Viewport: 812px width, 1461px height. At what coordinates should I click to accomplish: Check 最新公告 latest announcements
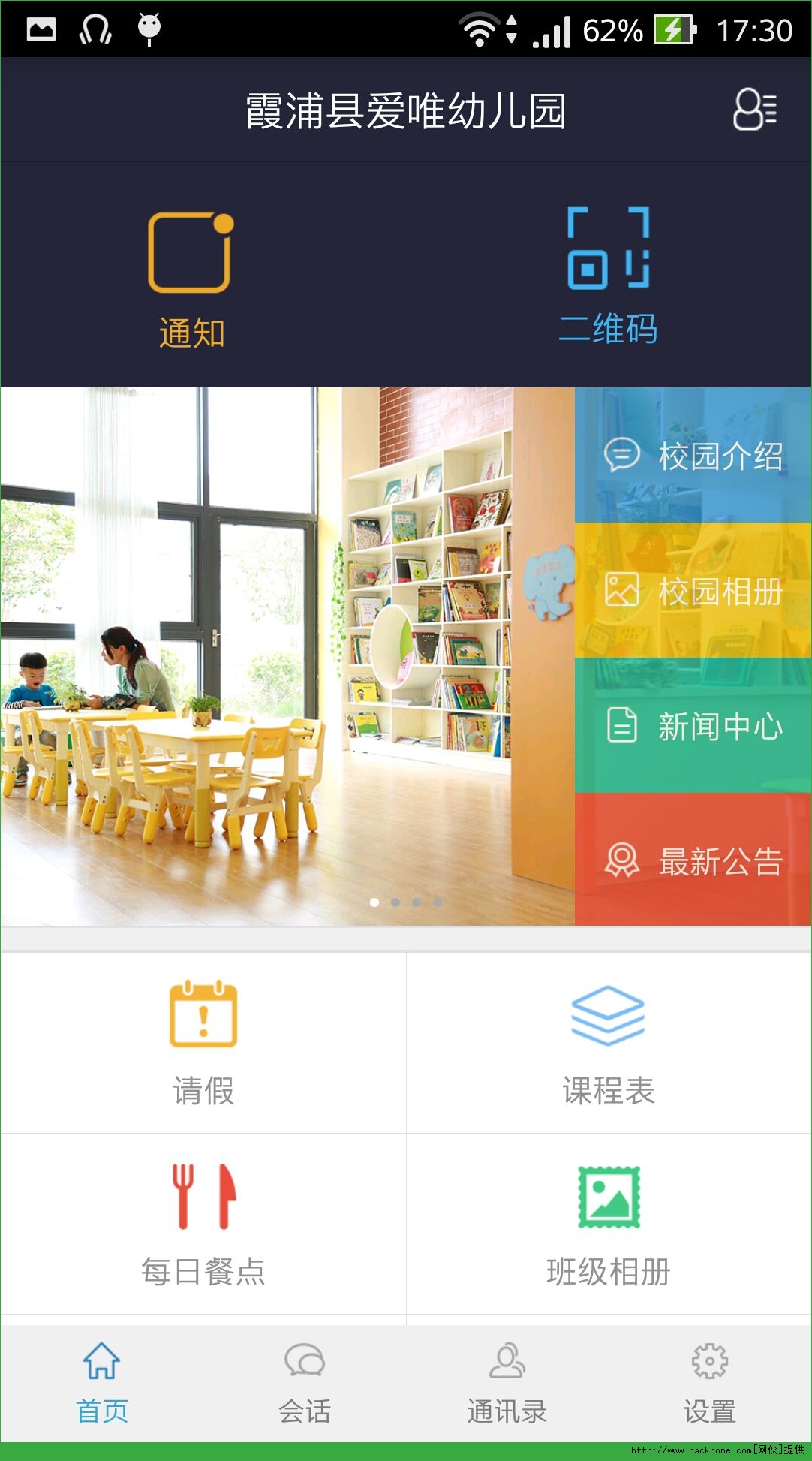pyautogui.click(x=693, y=860)
